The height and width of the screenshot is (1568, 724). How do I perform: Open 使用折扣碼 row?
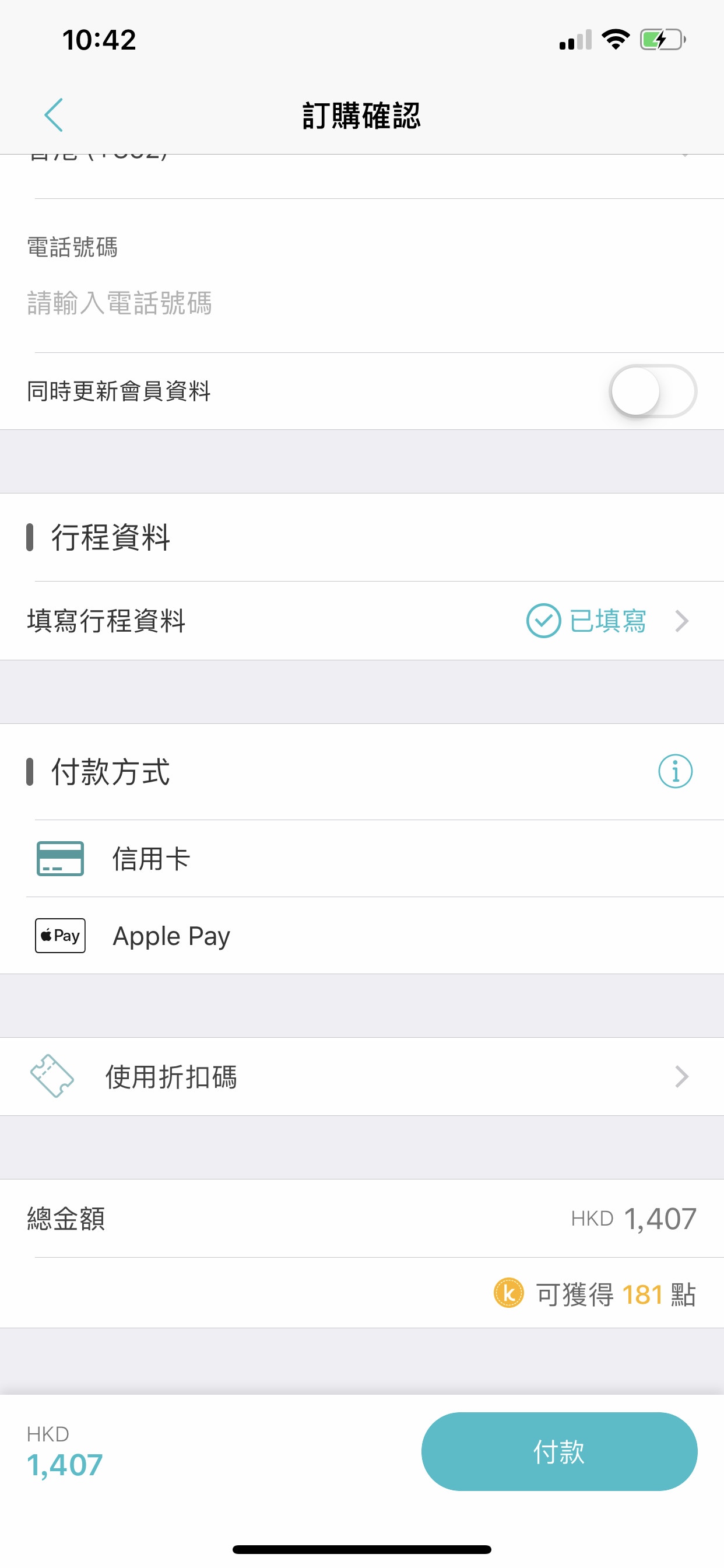pyautogui.click(x=362, y=1076)
